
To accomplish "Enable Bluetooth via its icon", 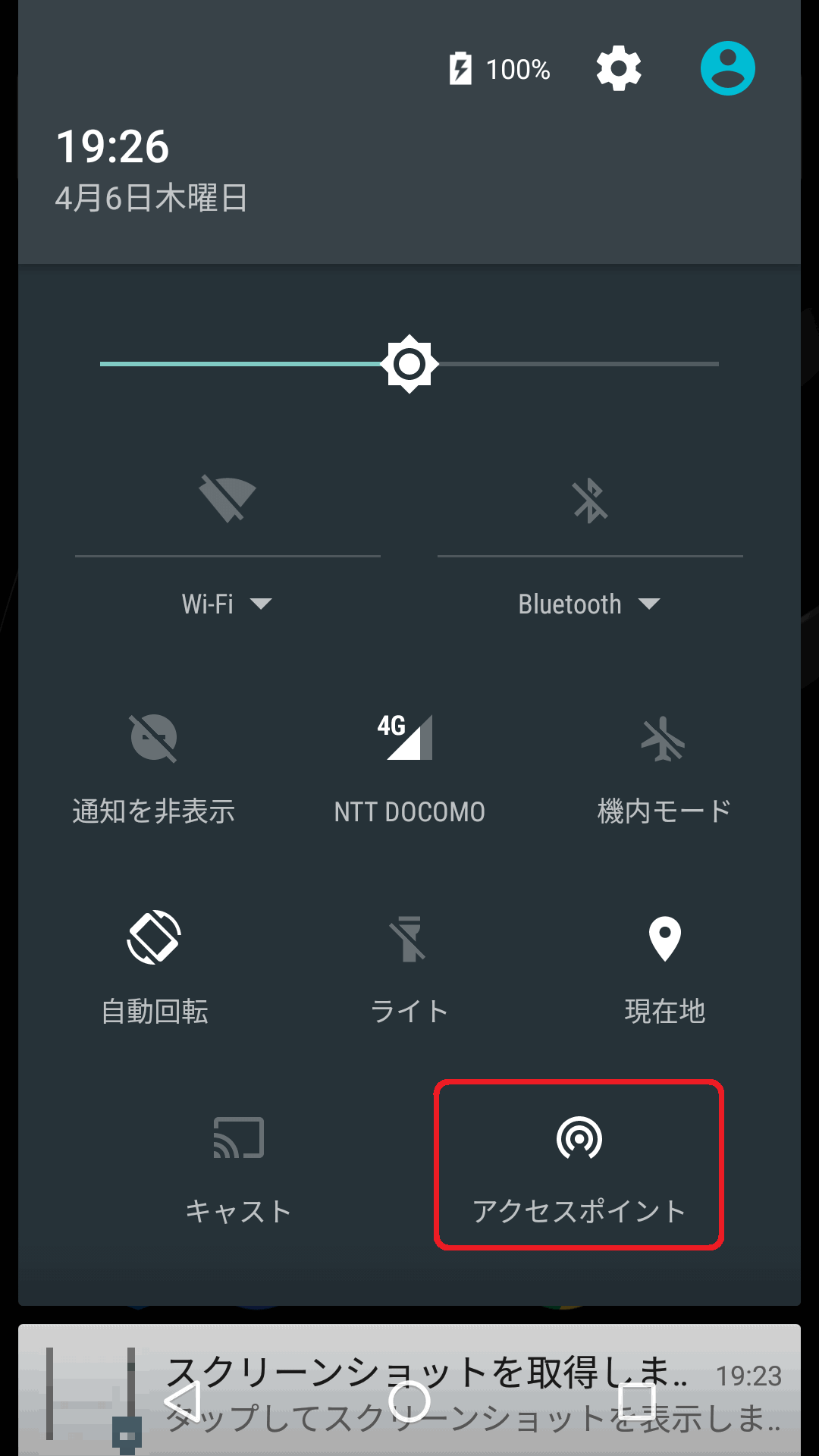I will (x=590, y=500).
